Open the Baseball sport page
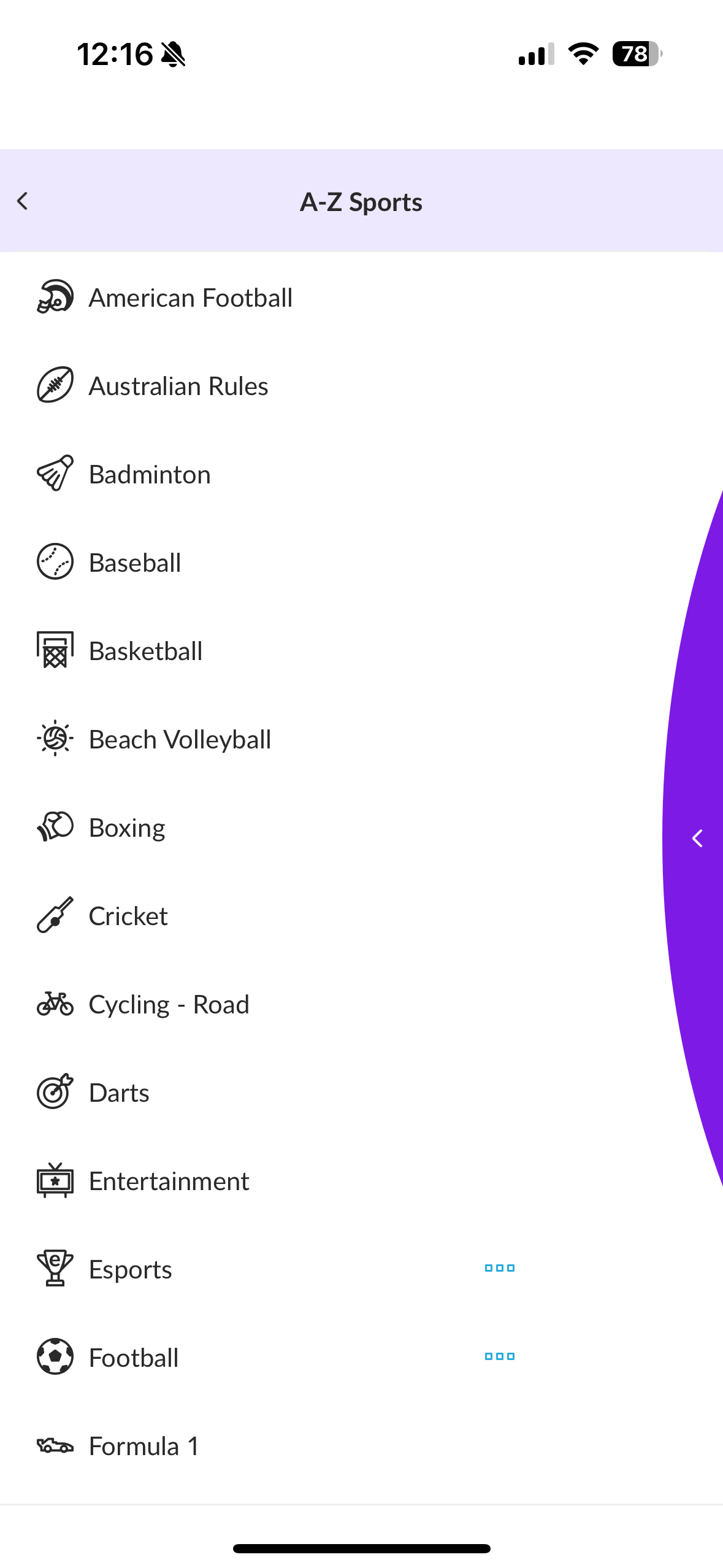This screenshot has width=723, height=1568. (x=135, y=562)
